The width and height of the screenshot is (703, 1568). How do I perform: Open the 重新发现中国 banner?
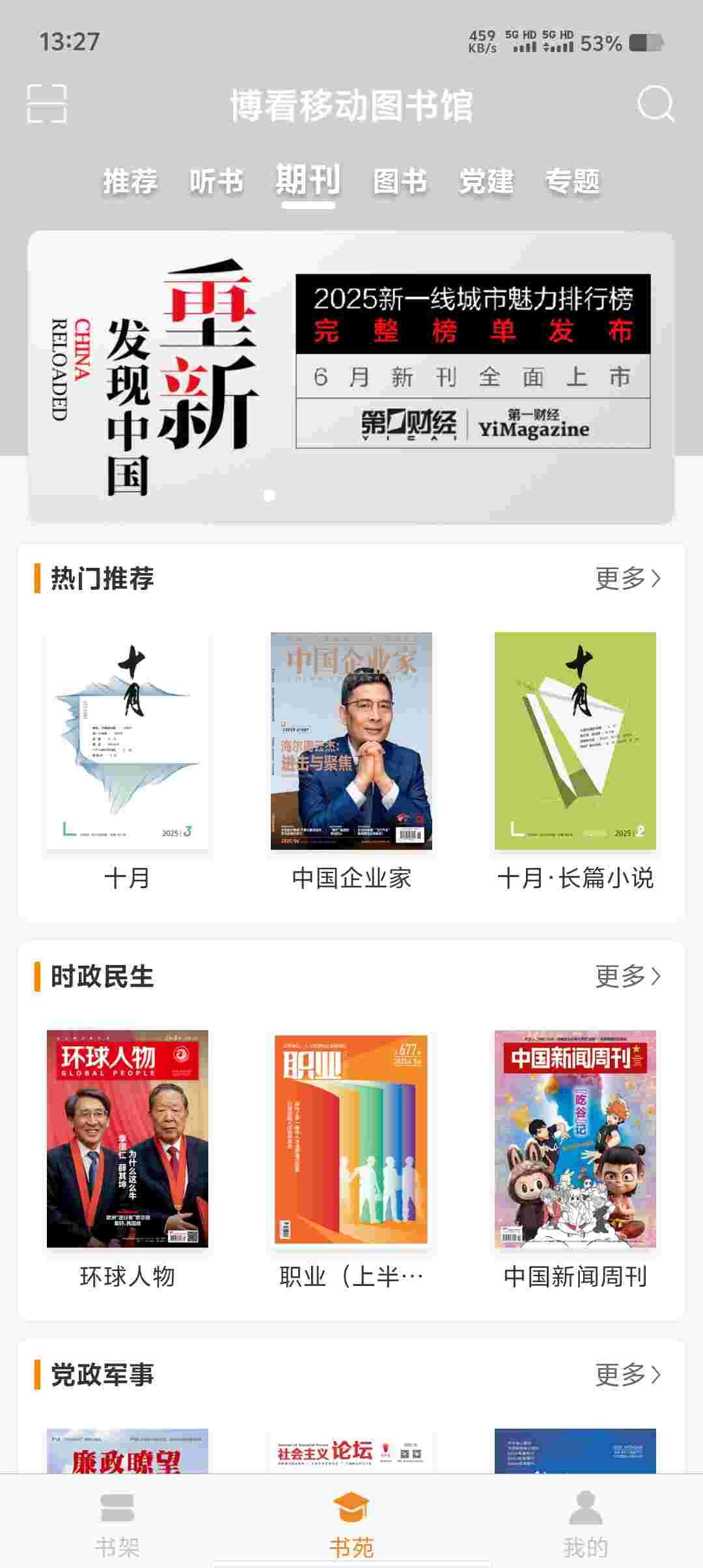(x=350, y=376)
